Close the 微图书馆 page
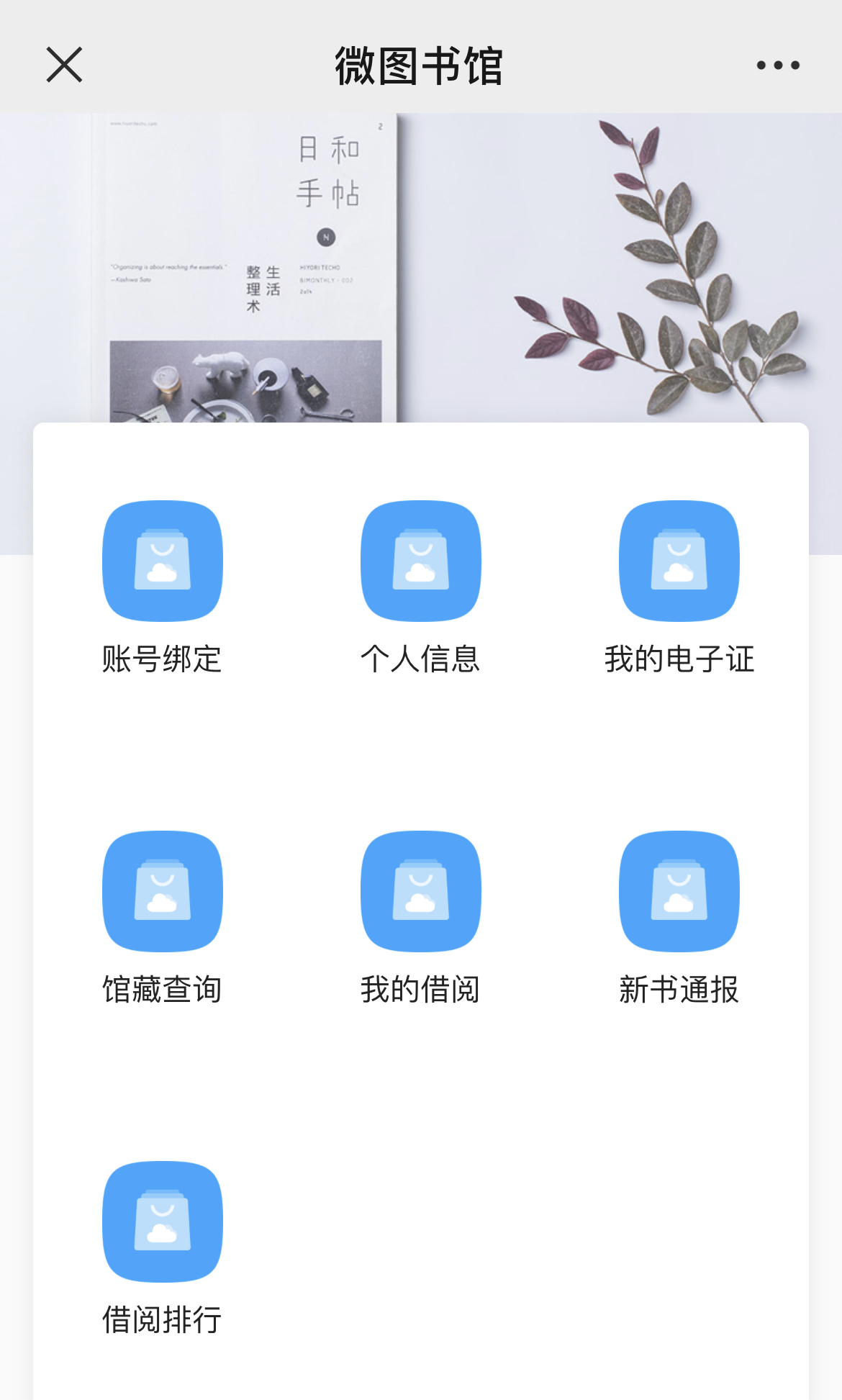 (x=64, y=65)
